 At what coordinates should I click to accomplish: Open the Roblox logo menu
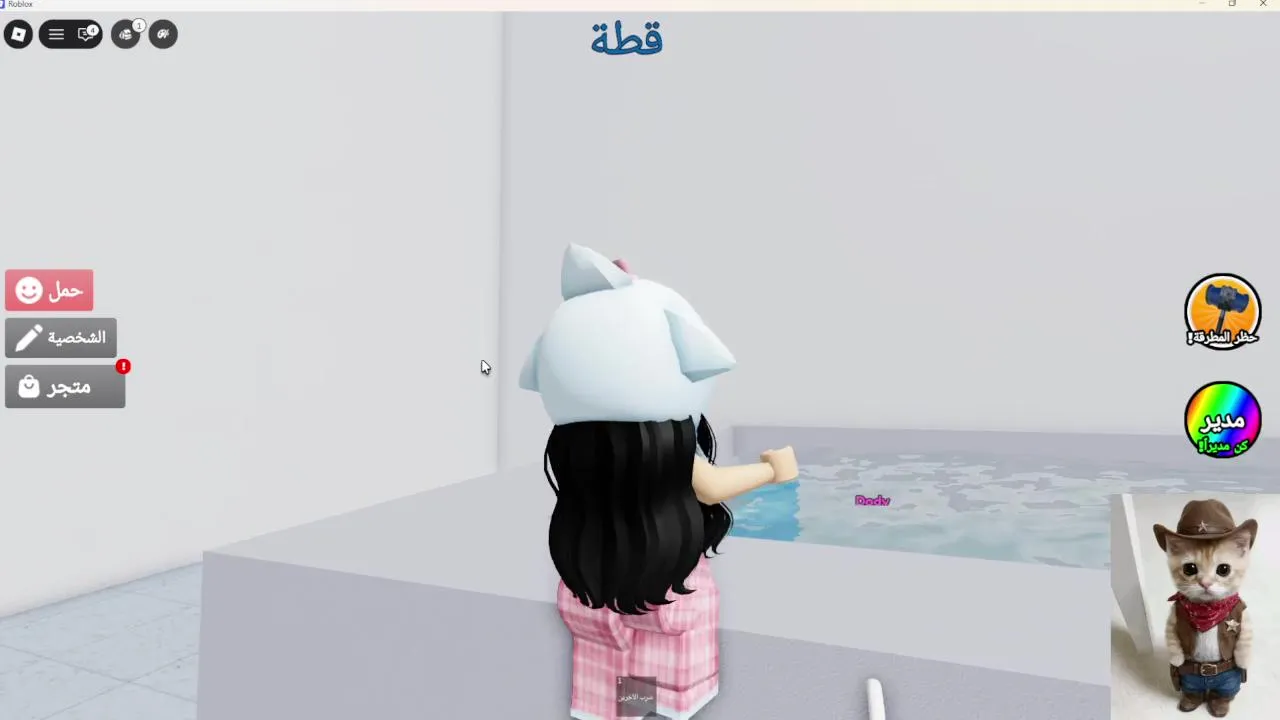point(18,35)
